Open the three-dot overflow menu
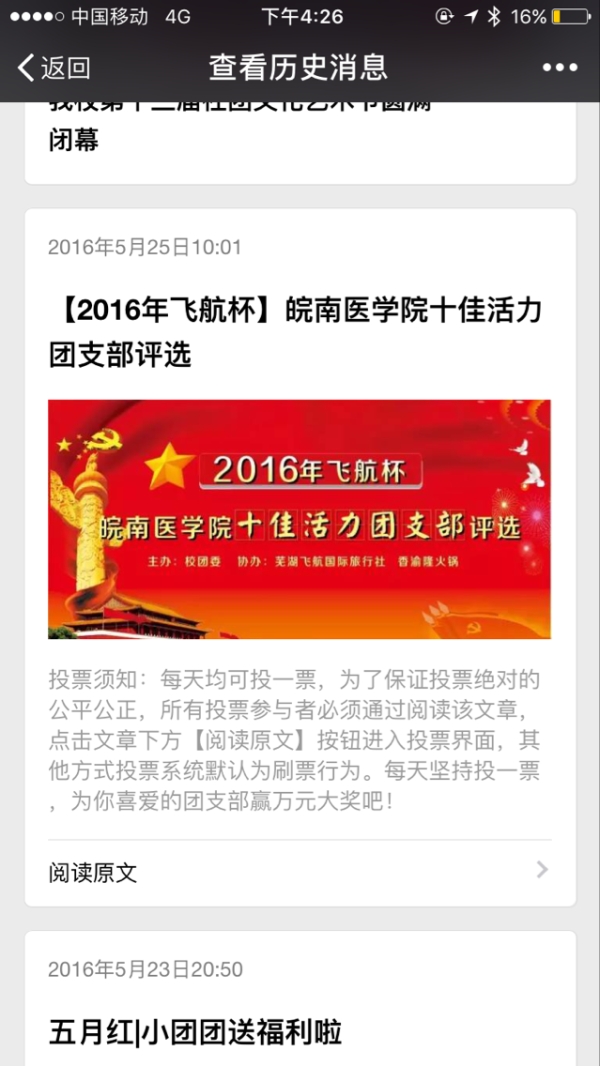600x1066 pixels. point(560,67)
